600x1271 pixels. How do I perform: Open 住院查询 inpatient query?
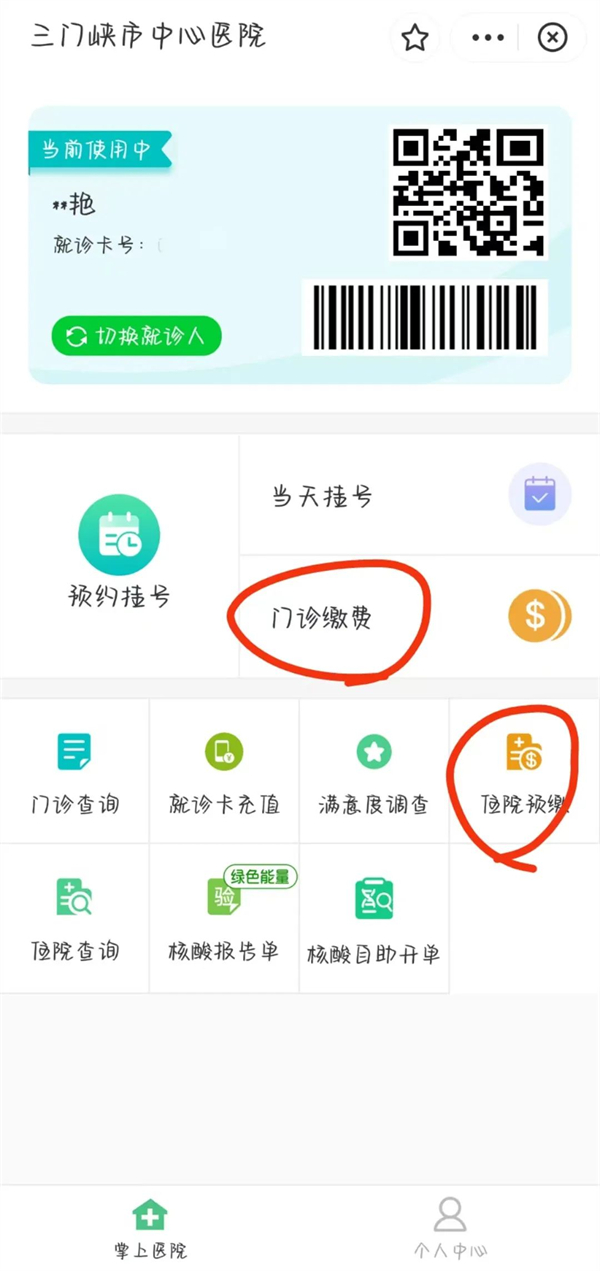75,918
